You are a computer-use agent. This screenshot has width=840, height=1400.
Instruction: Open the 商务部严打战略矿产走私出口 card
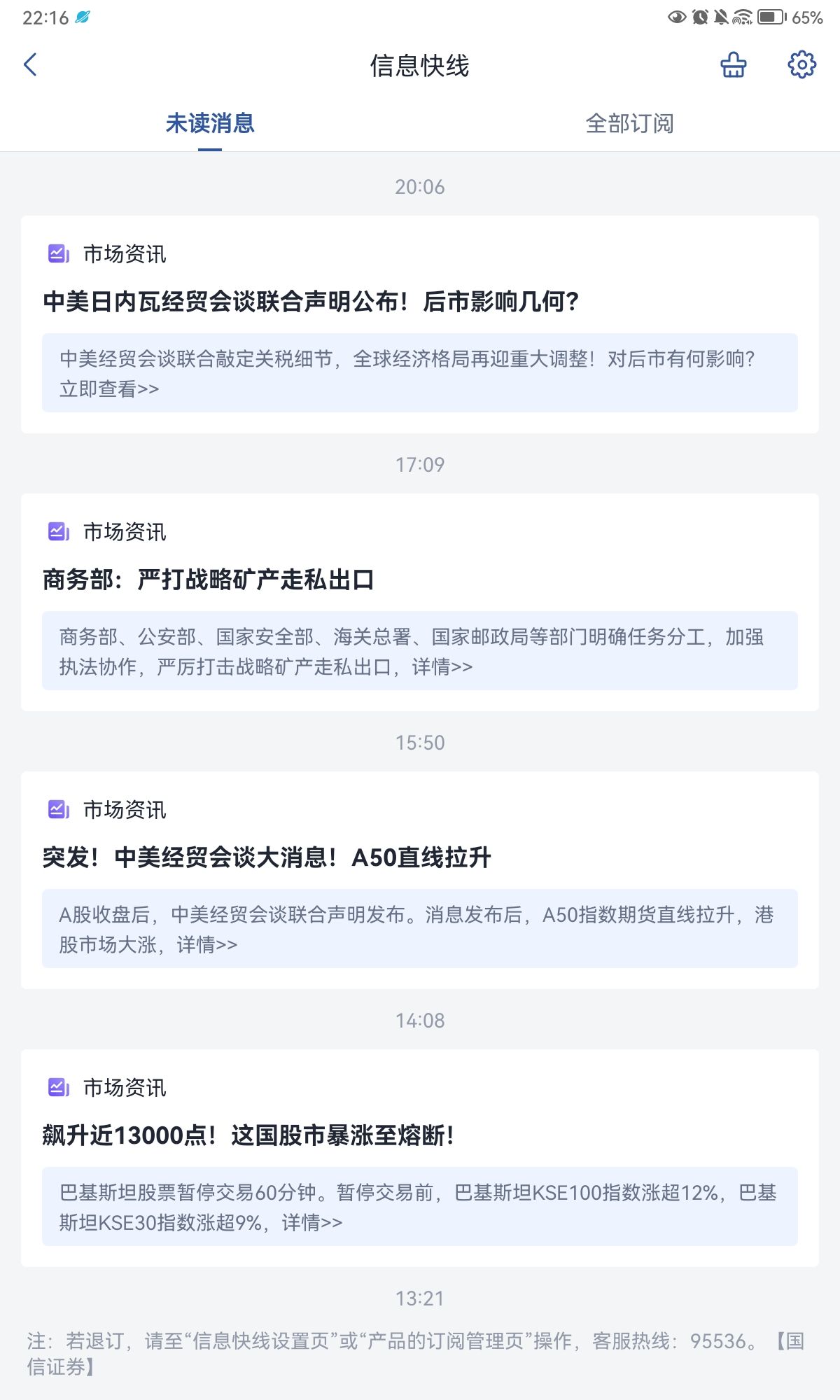[420, 603]
